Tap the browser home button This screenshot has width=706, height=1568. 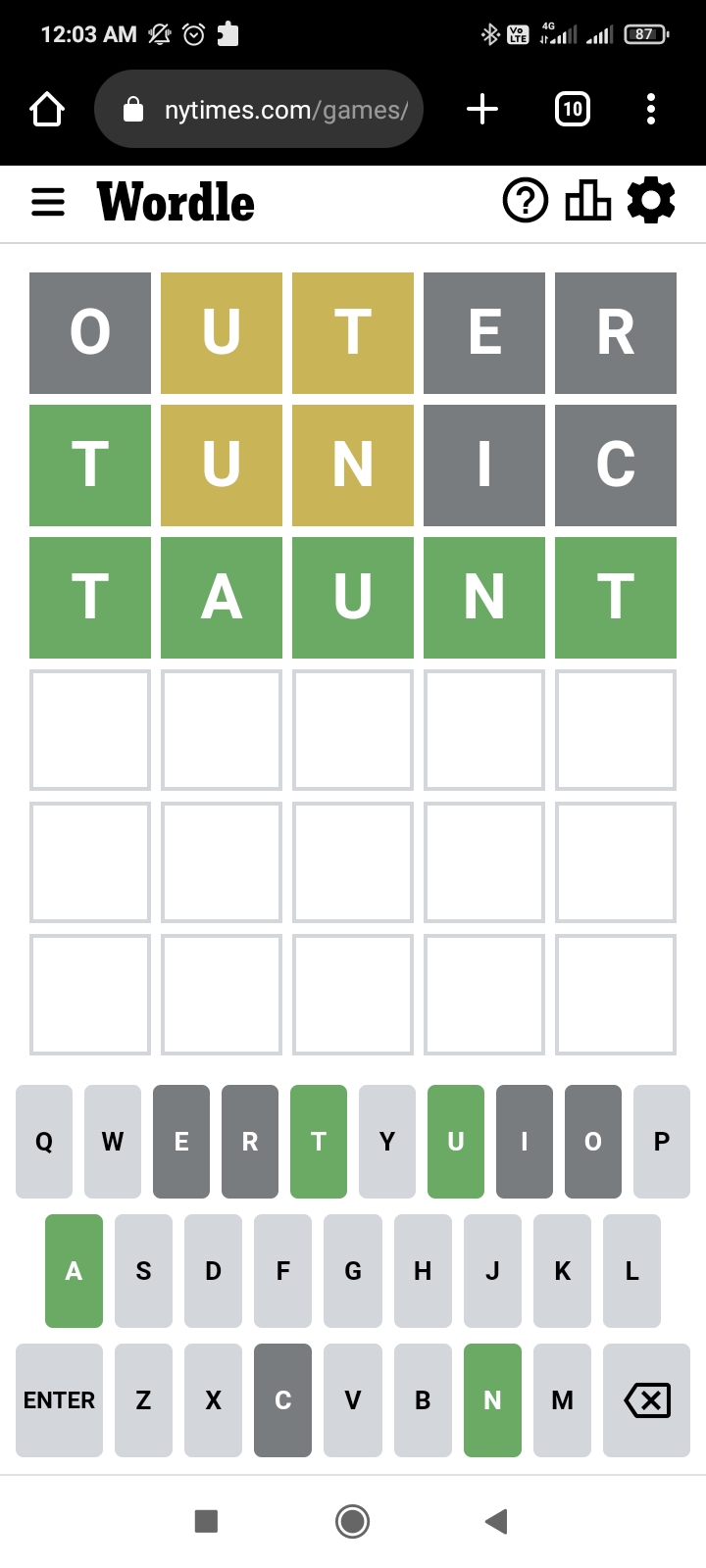[47, 109]
